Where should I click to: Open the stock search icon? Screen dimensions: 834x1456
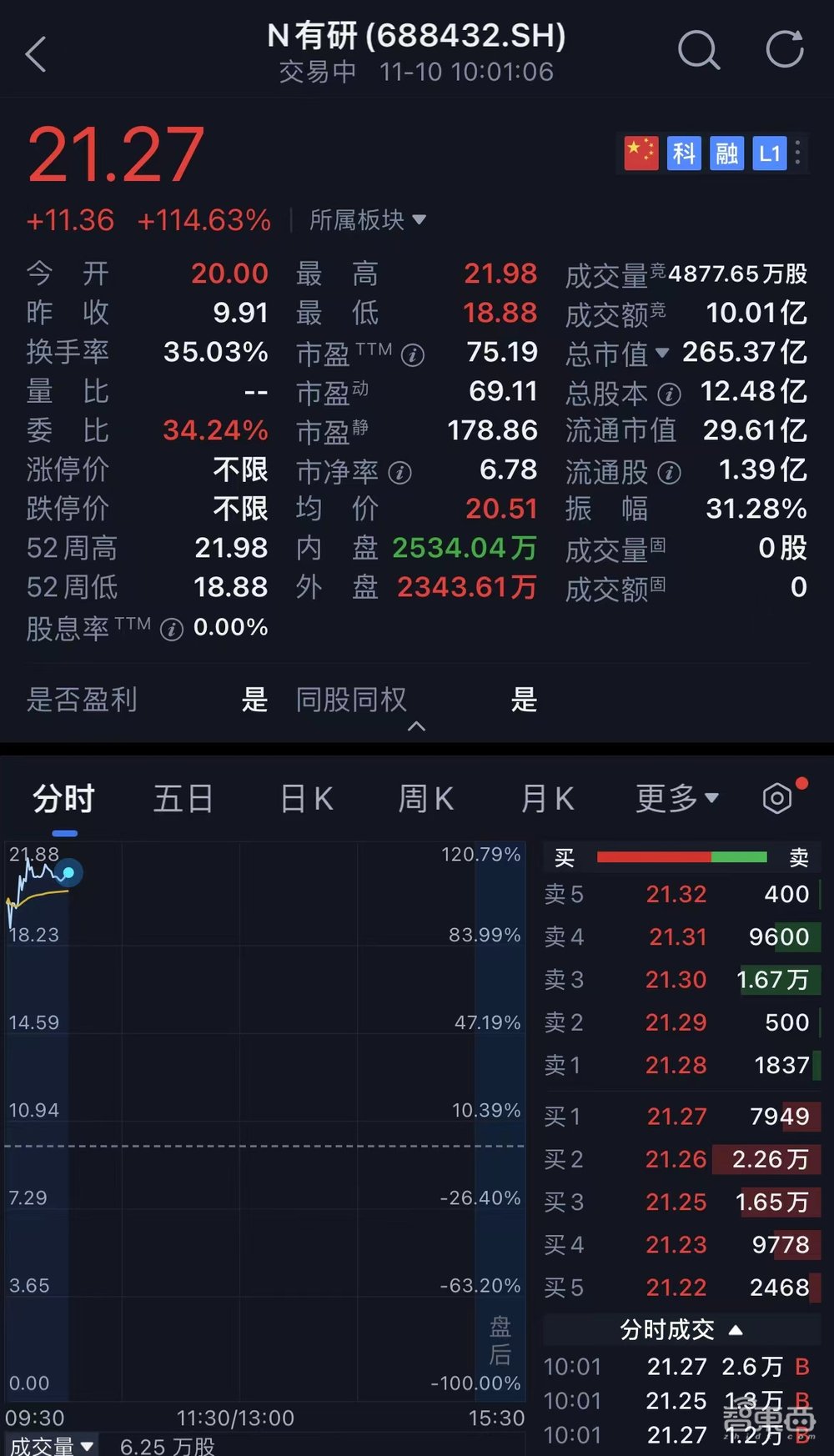(700, 50)
